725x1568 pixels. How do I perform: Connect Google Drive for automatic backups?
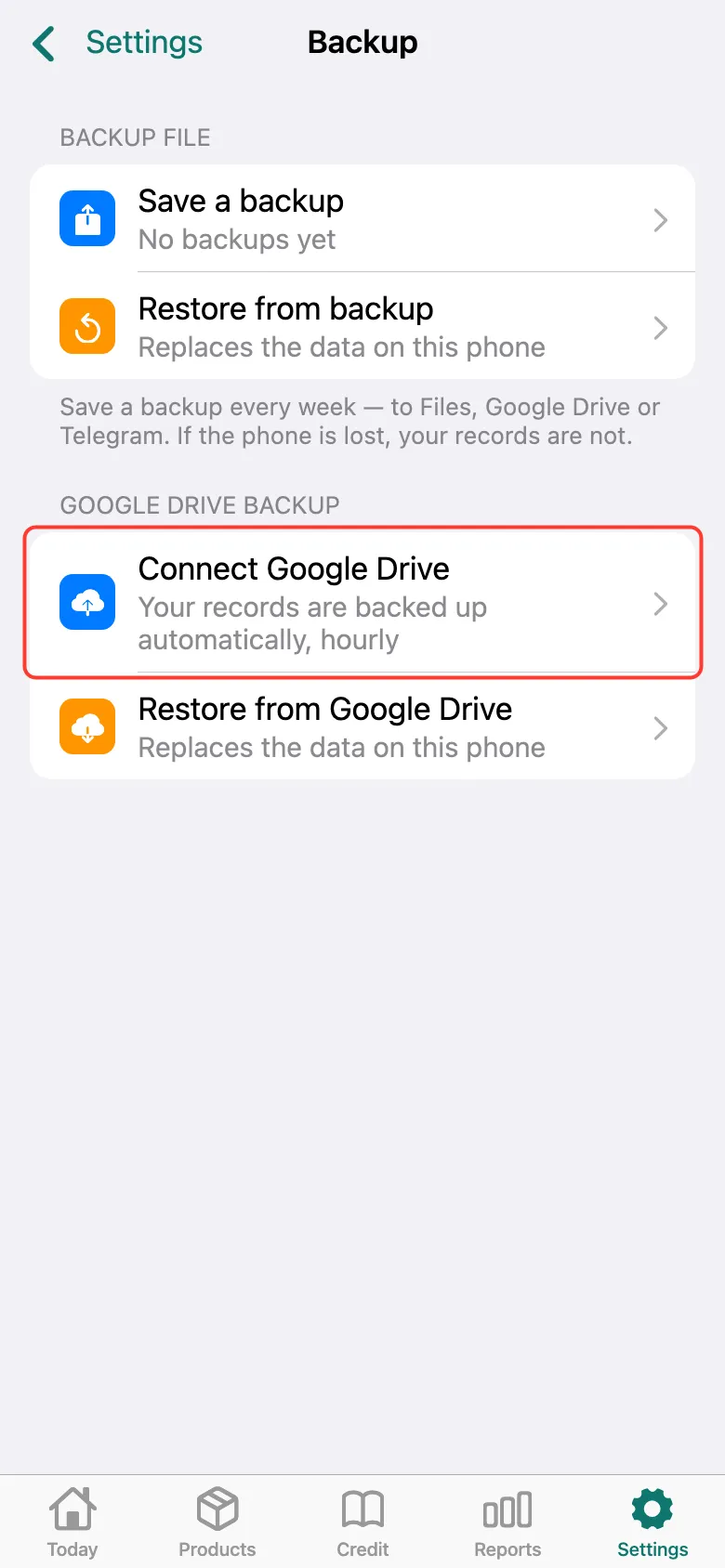point(362,603)
